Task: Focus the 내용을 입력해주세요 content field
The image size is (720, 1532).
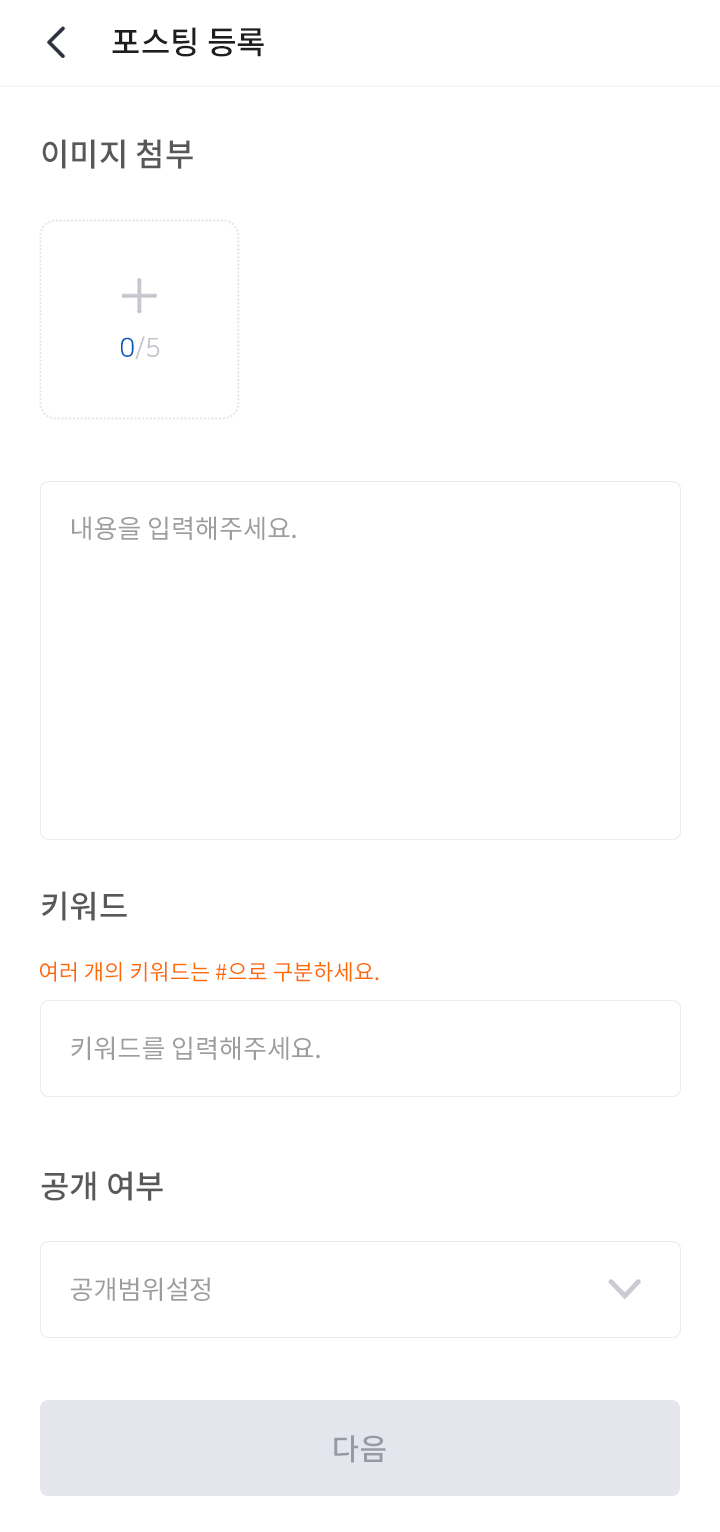Action: (x=360, y=660)
